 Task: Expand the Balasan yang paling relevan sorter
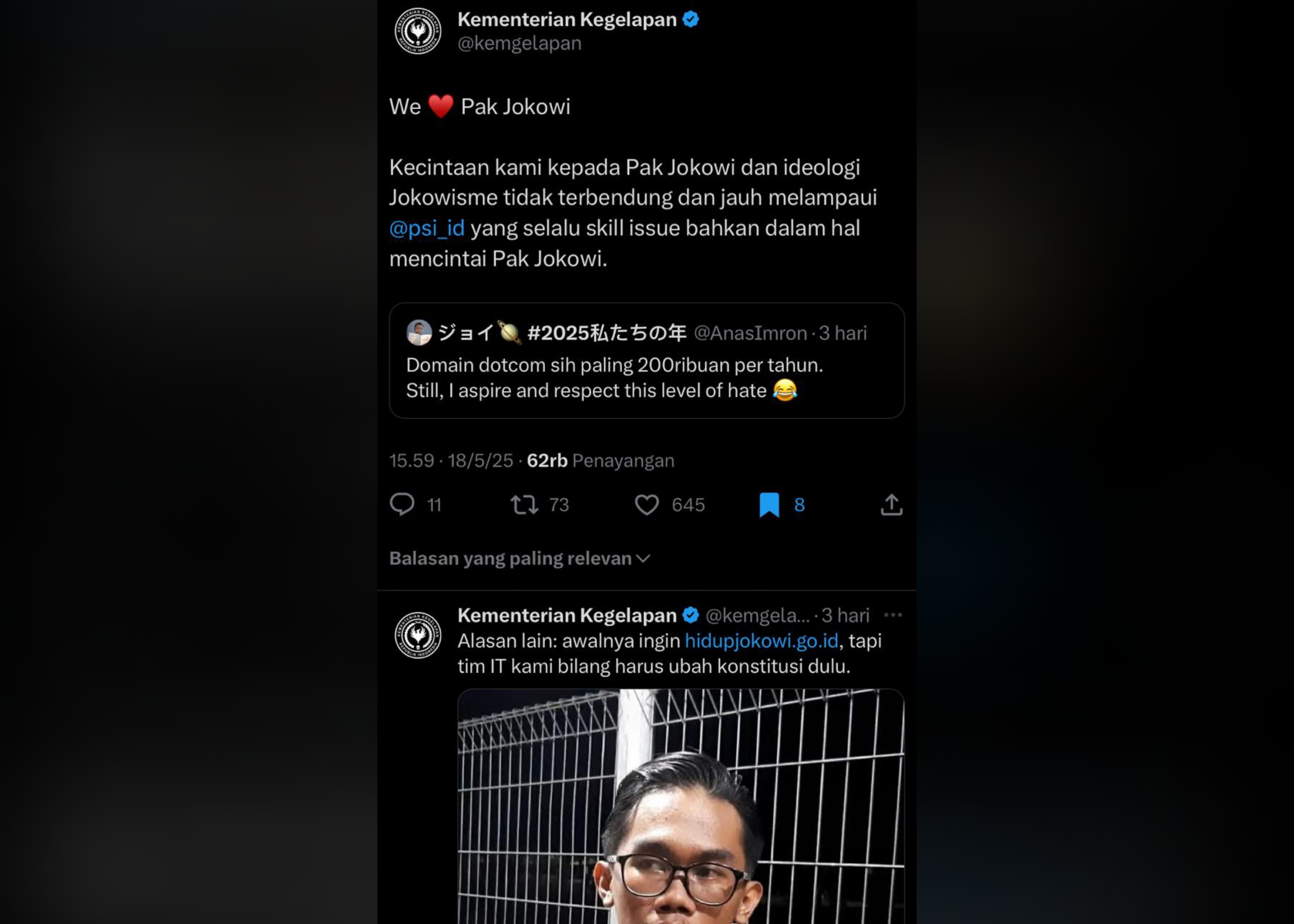pyautogui.click(x=519, y=558)
